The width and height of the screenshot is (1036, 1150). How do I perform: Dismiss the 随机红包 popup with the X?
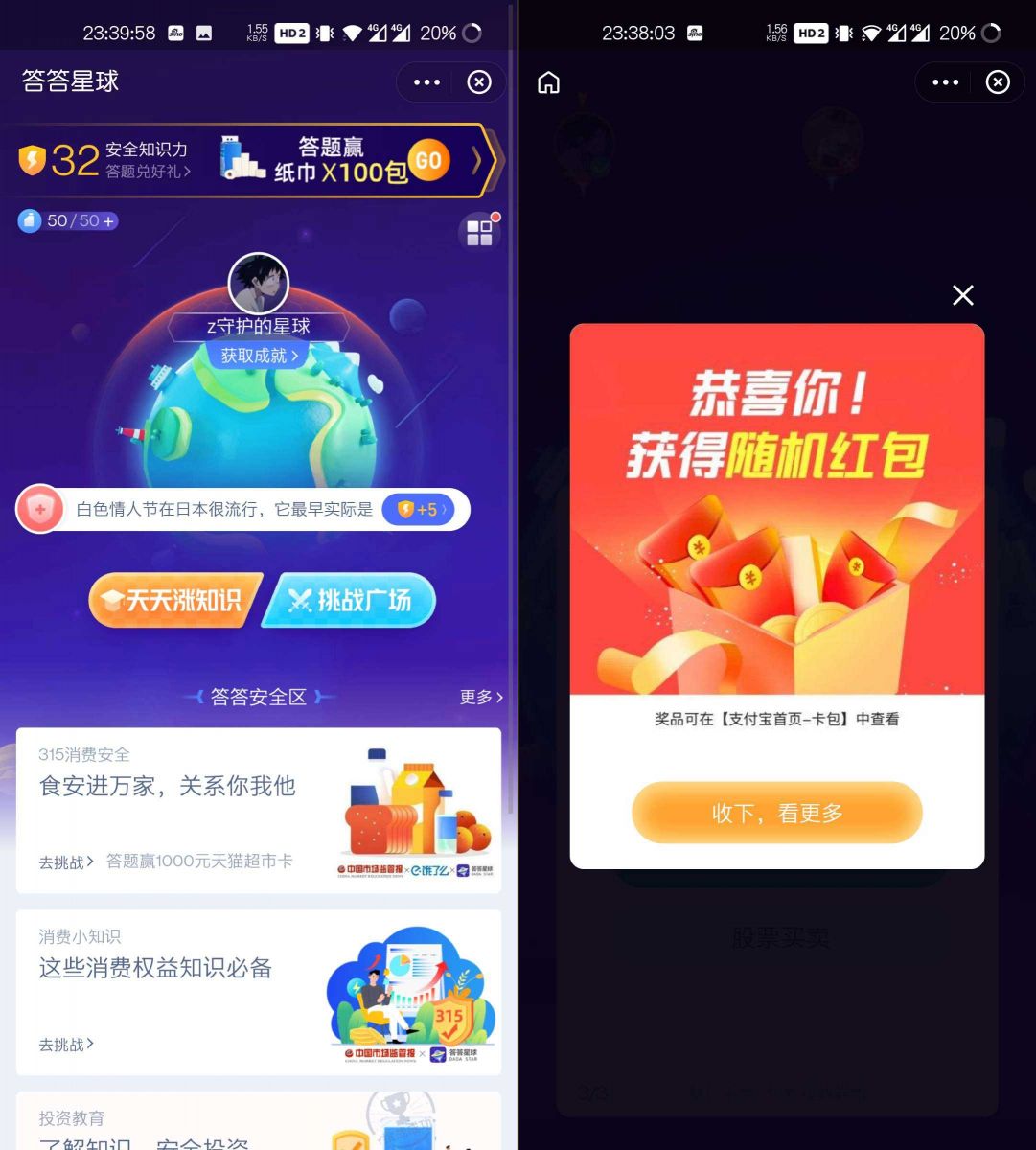963,295
